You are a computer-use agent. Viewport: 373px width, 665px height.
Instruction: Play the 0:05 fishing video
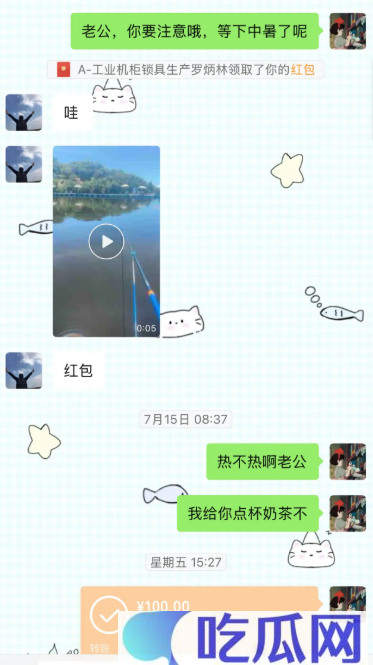(x=106, y=241)
